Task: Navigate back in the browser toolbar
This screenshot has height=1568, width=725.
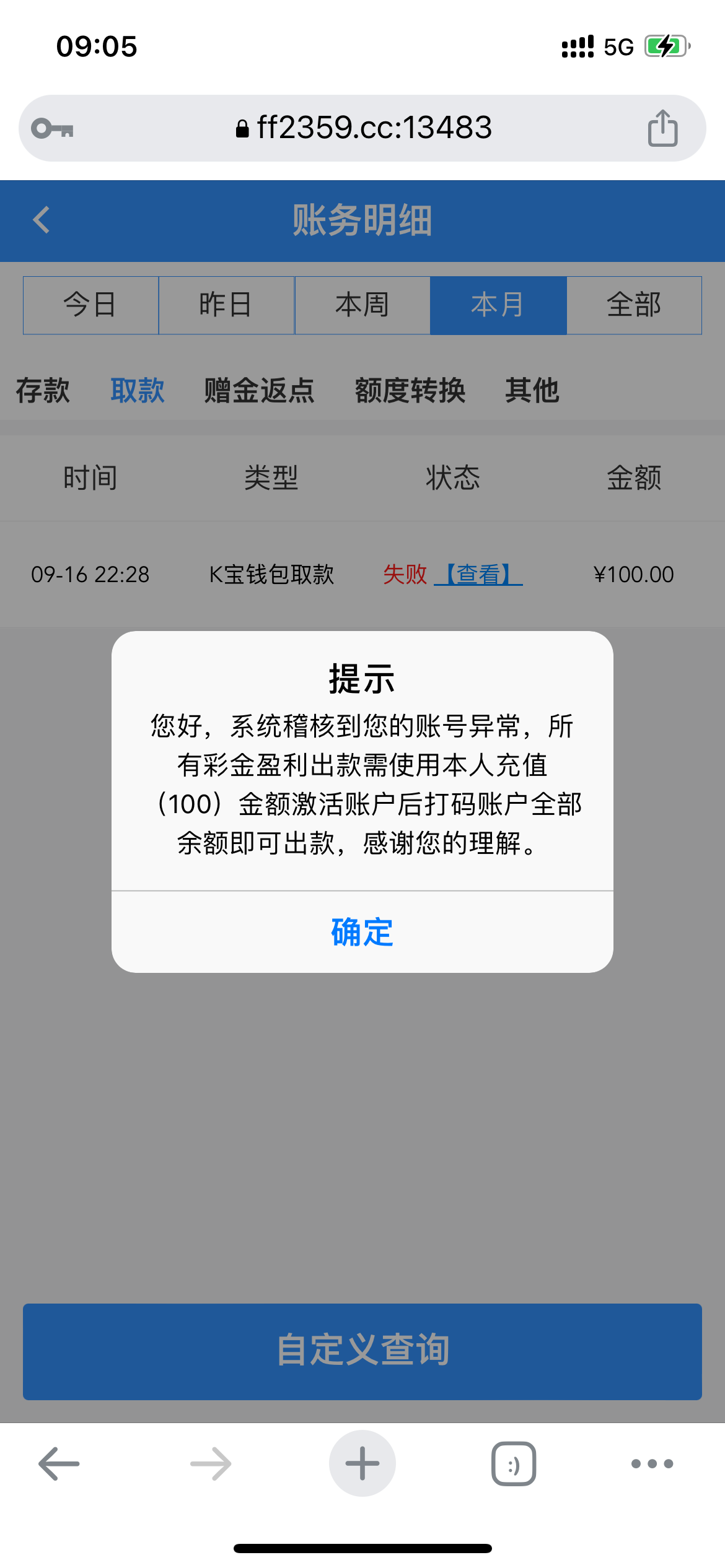Action: pos(59,1464)
